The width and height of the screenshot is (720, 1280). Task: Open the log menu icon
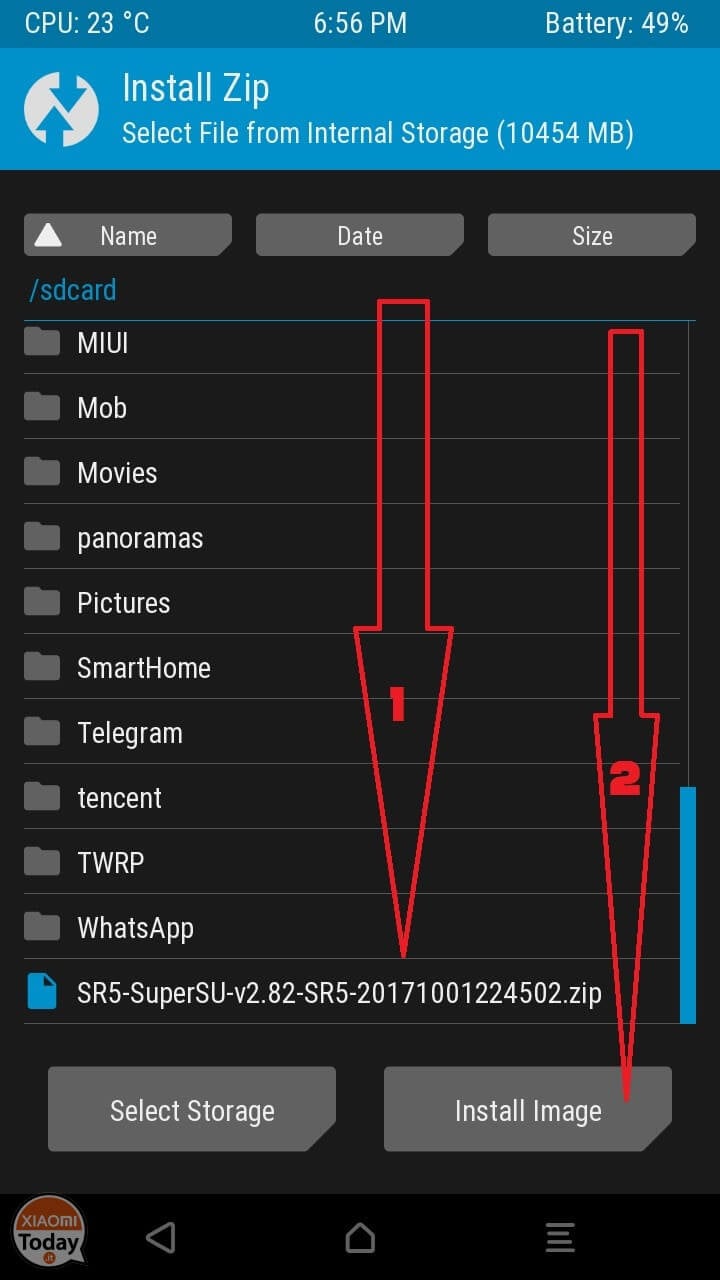(560, 1238)
